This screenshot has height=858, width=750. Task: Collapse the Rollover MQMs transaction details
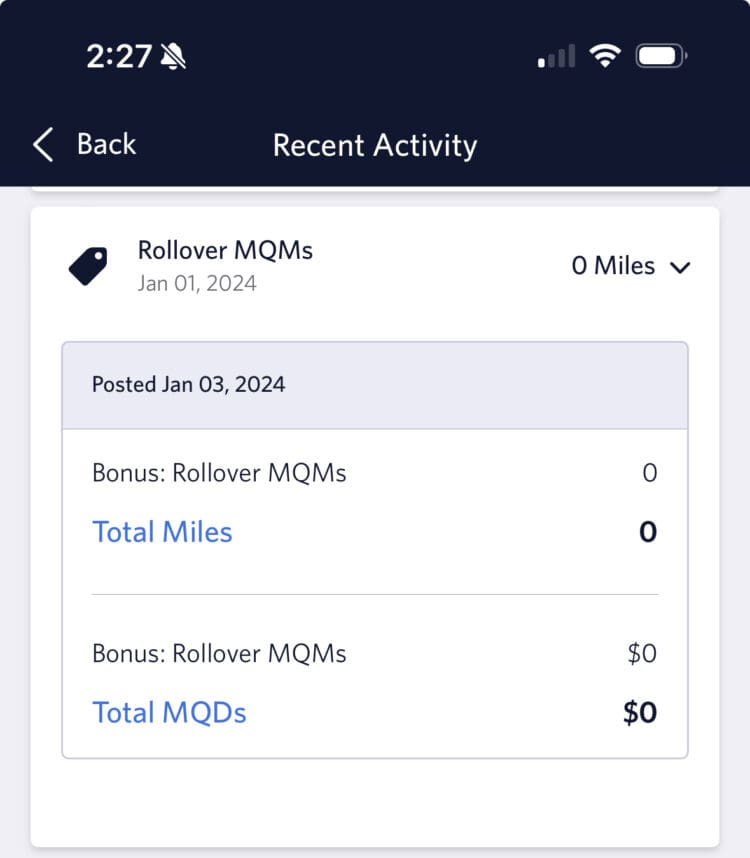tap(680, 267)
